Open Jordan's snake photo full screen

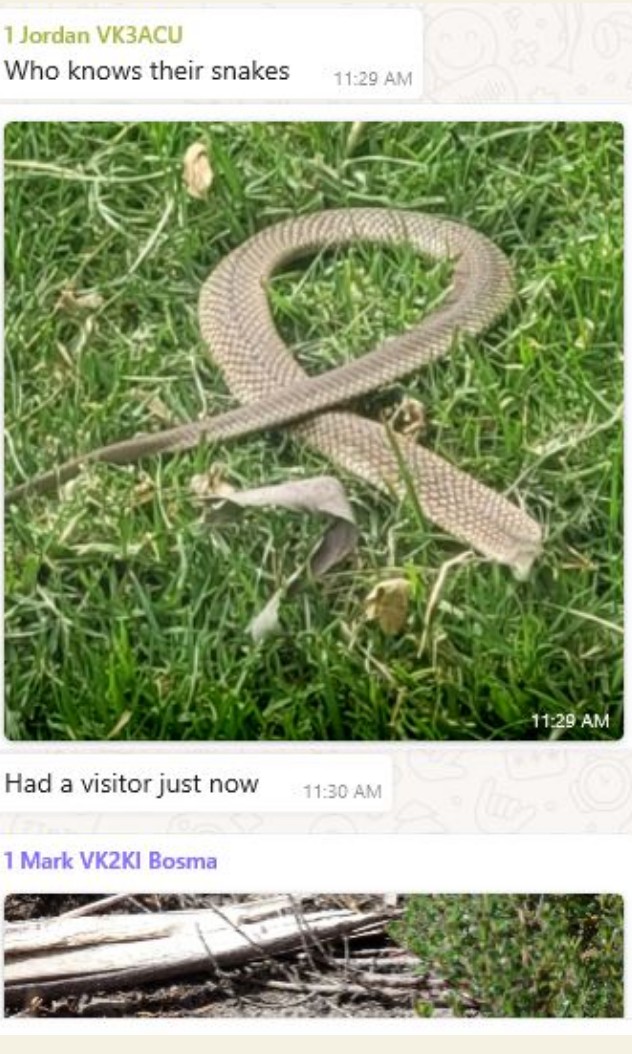[x=313, y=430]
